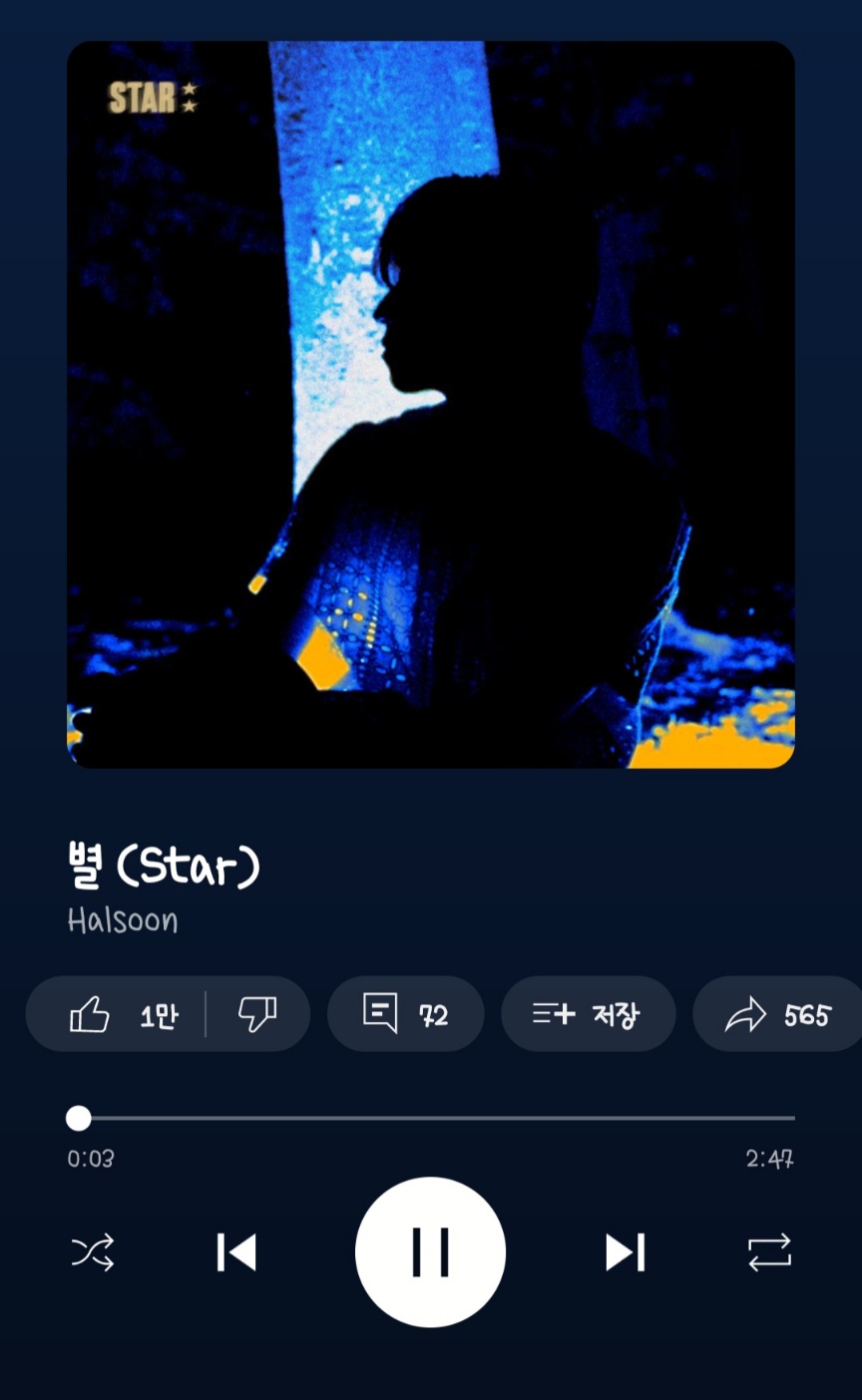Open the artist Halsoon

point(123,919)
